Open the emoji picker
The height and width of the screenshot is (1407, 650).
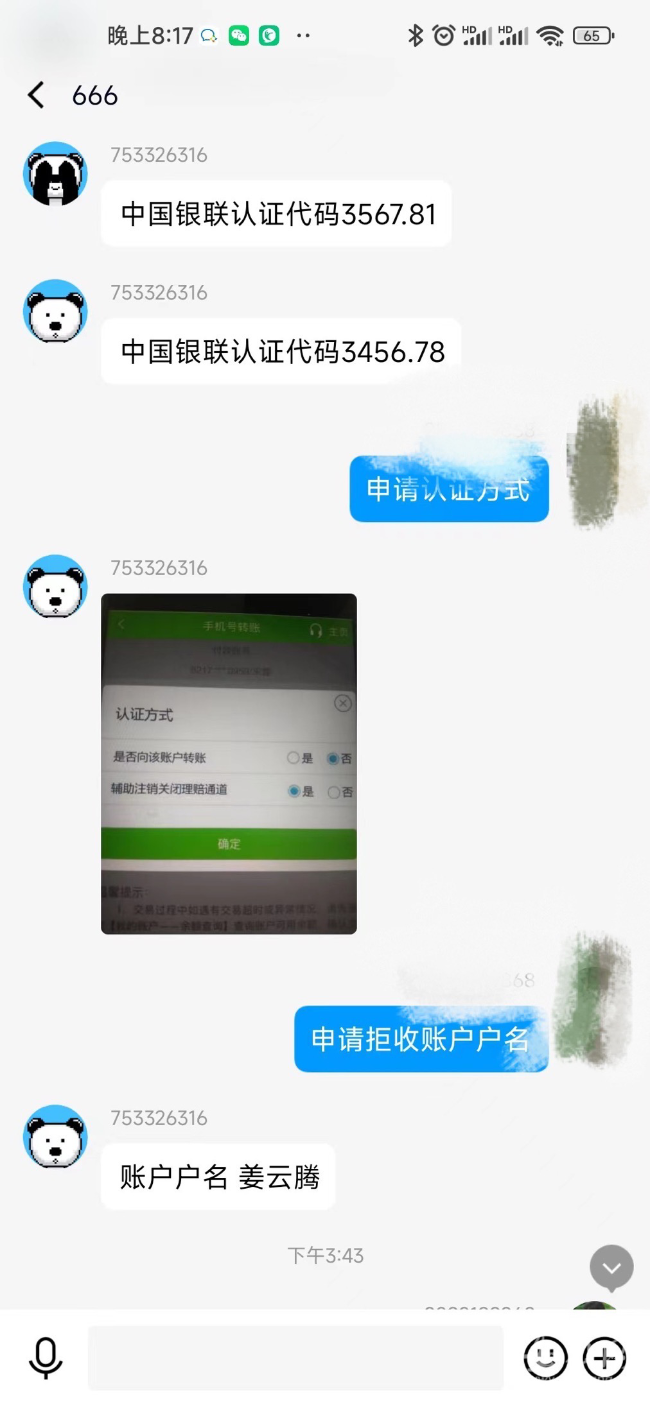click(x=545, y=1357)
